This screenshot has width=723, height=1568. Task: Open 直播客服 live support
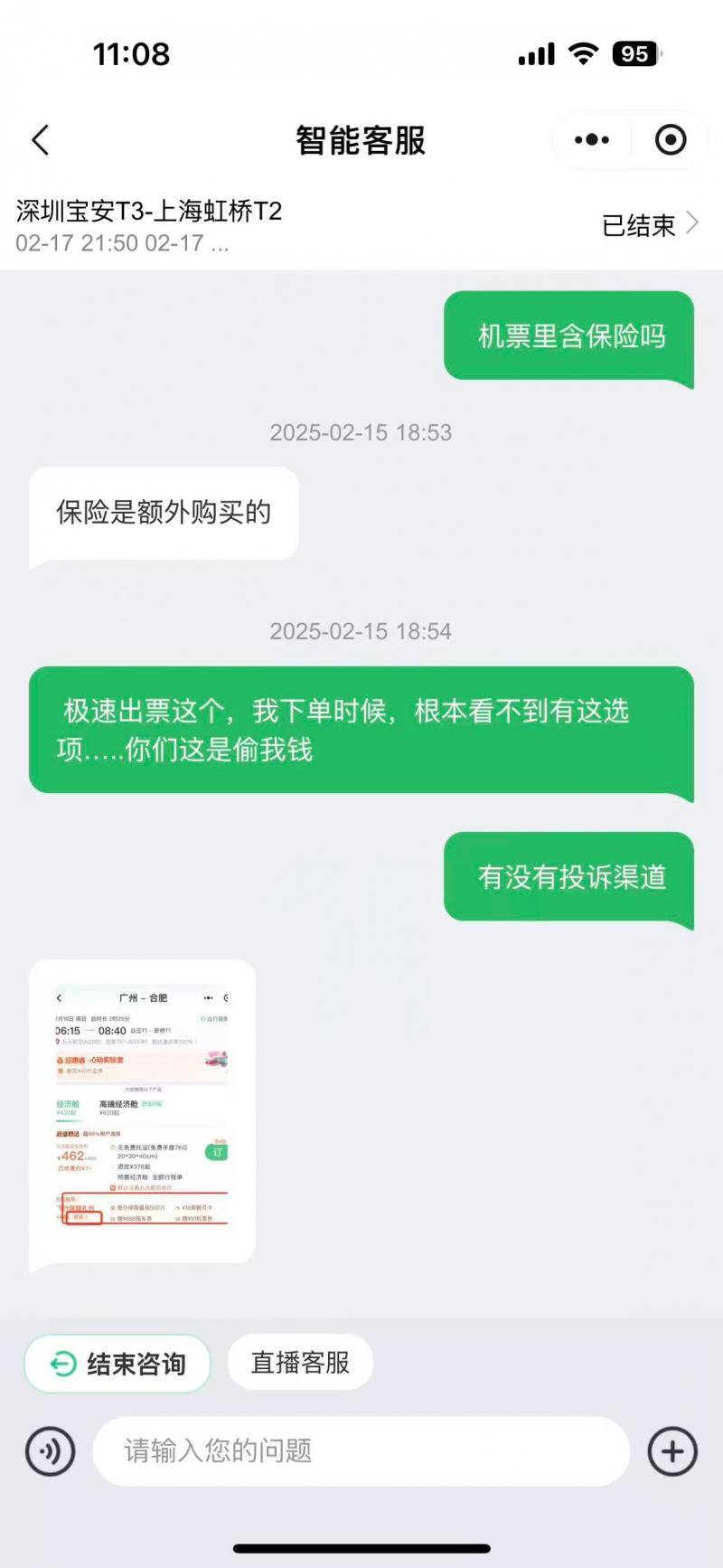pos(300,1363)
